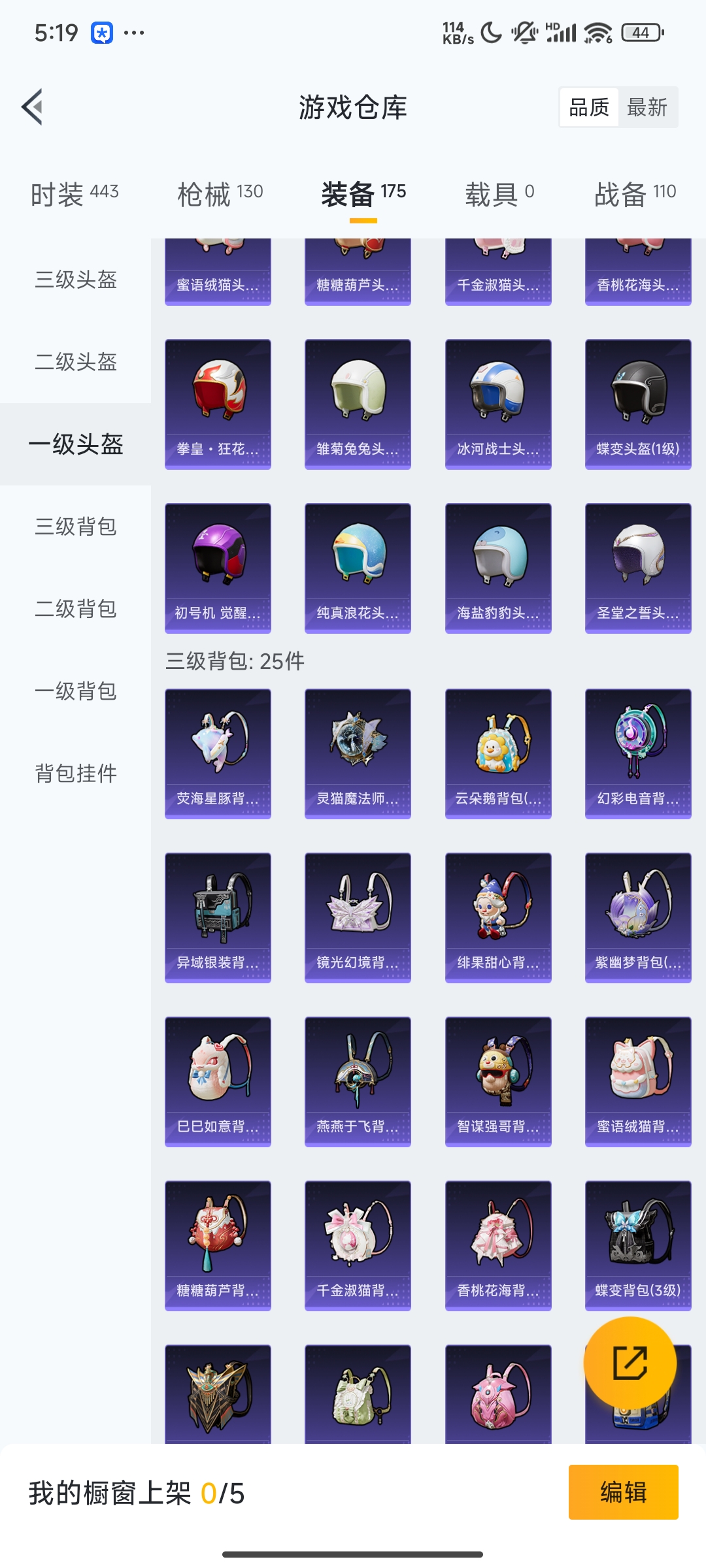Image resolution: width=706 pixels, height=1568 pixels.
Task: Select the 二级头盔 category
Action: coord(76,361)
